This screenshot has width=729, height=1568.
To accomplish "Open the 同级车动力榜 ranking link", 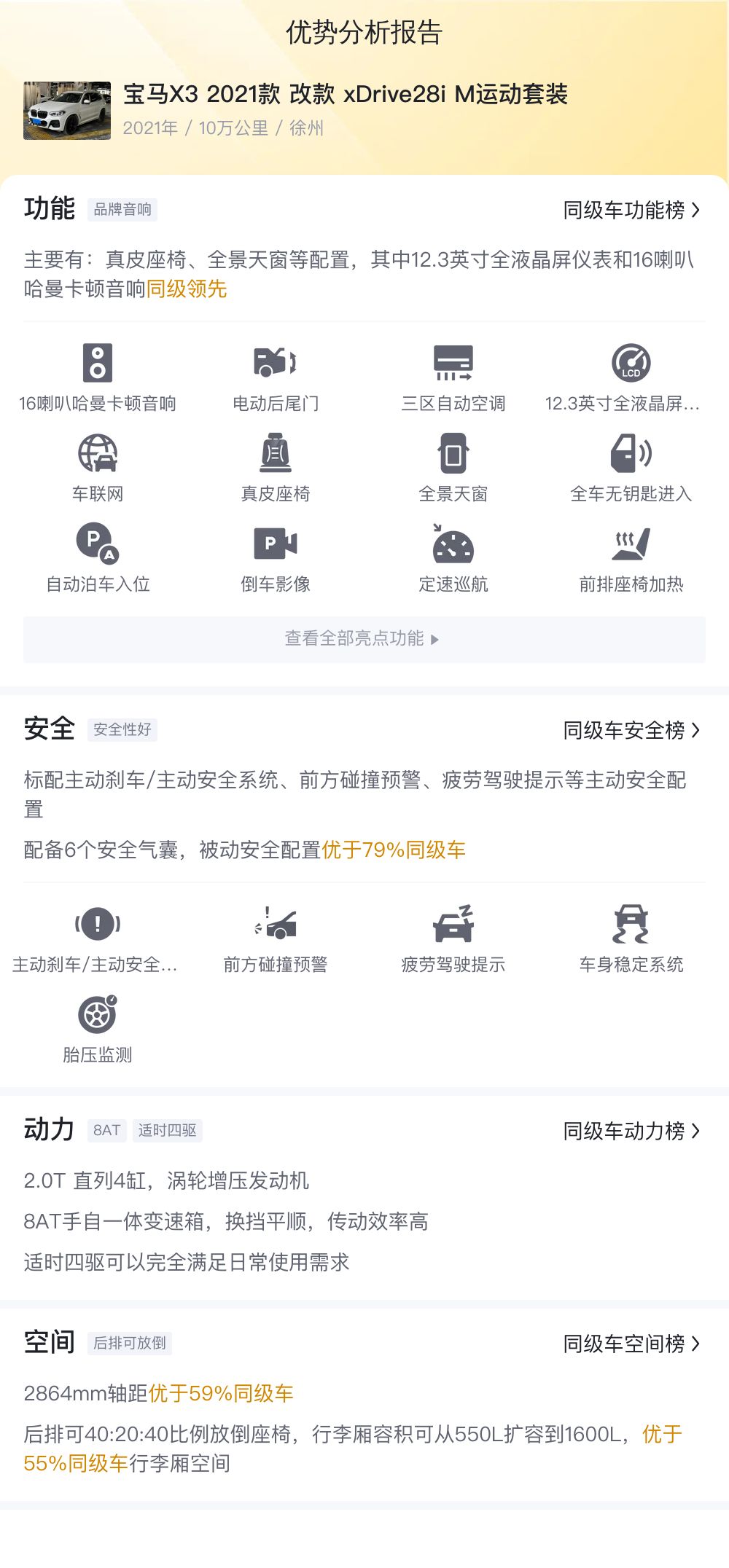I will tap(631, 1131).
